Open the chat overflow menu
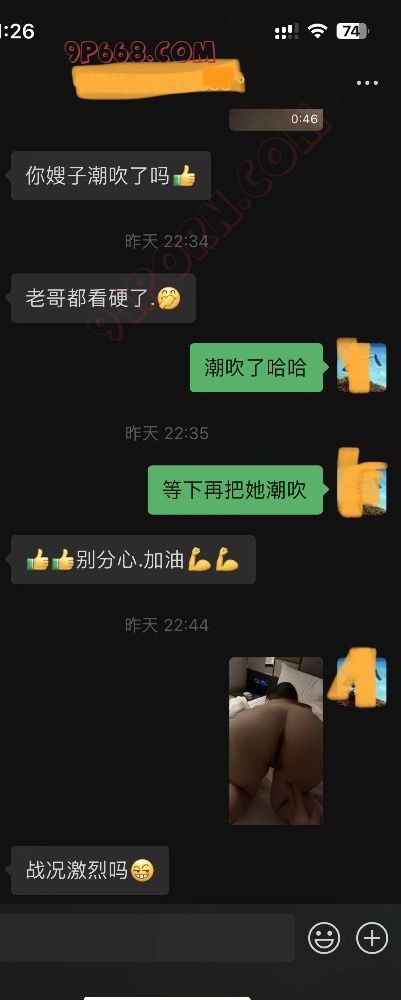 tap(367, 83)
